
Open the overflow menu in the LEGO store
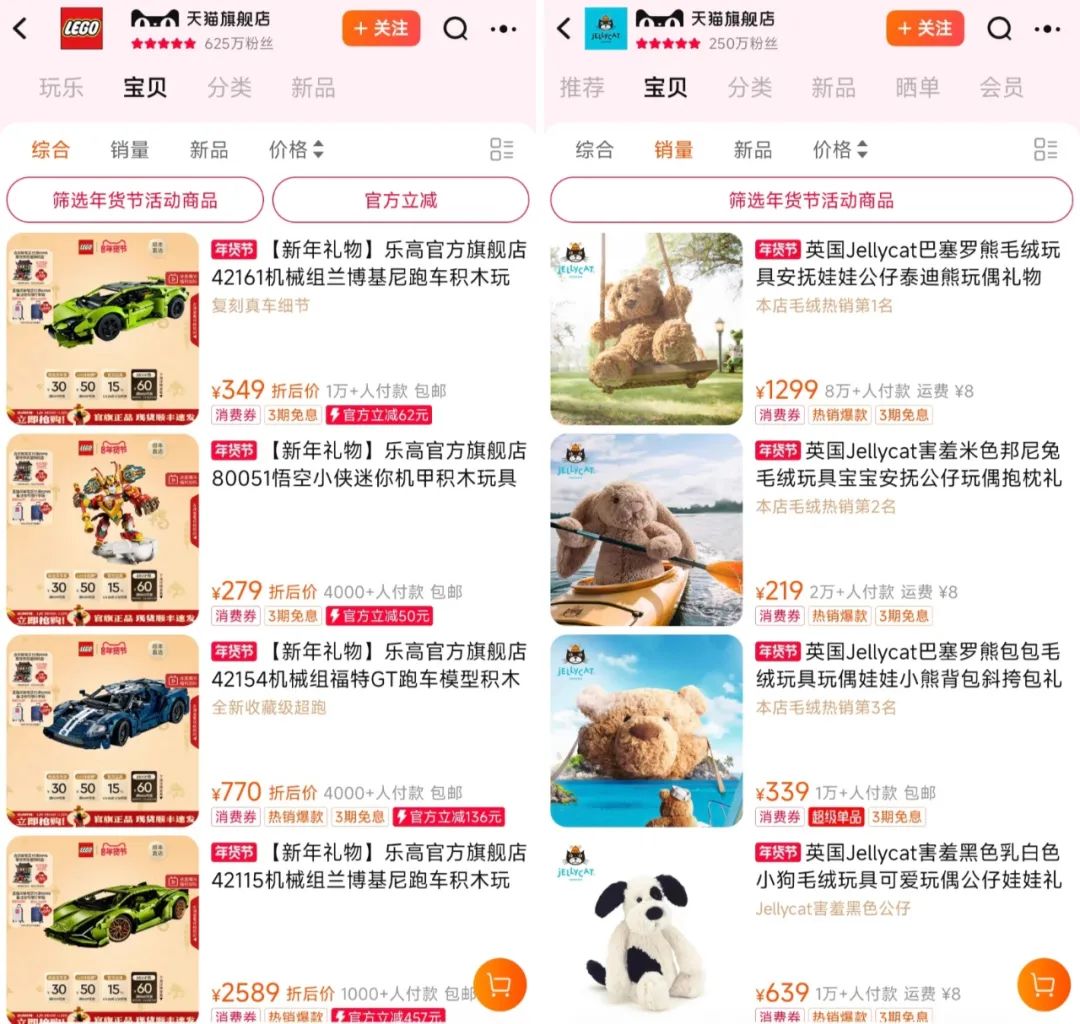tap(504, 29)
